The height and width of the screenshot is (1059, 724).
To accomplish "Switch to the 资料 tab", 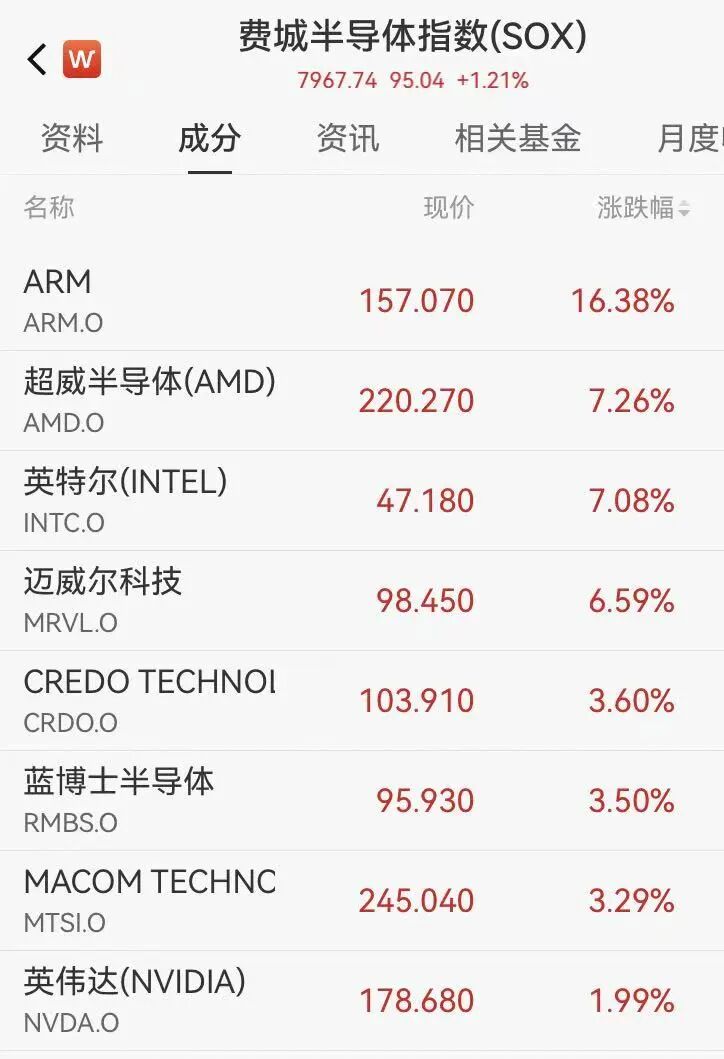I will click(x=70, y=139).
